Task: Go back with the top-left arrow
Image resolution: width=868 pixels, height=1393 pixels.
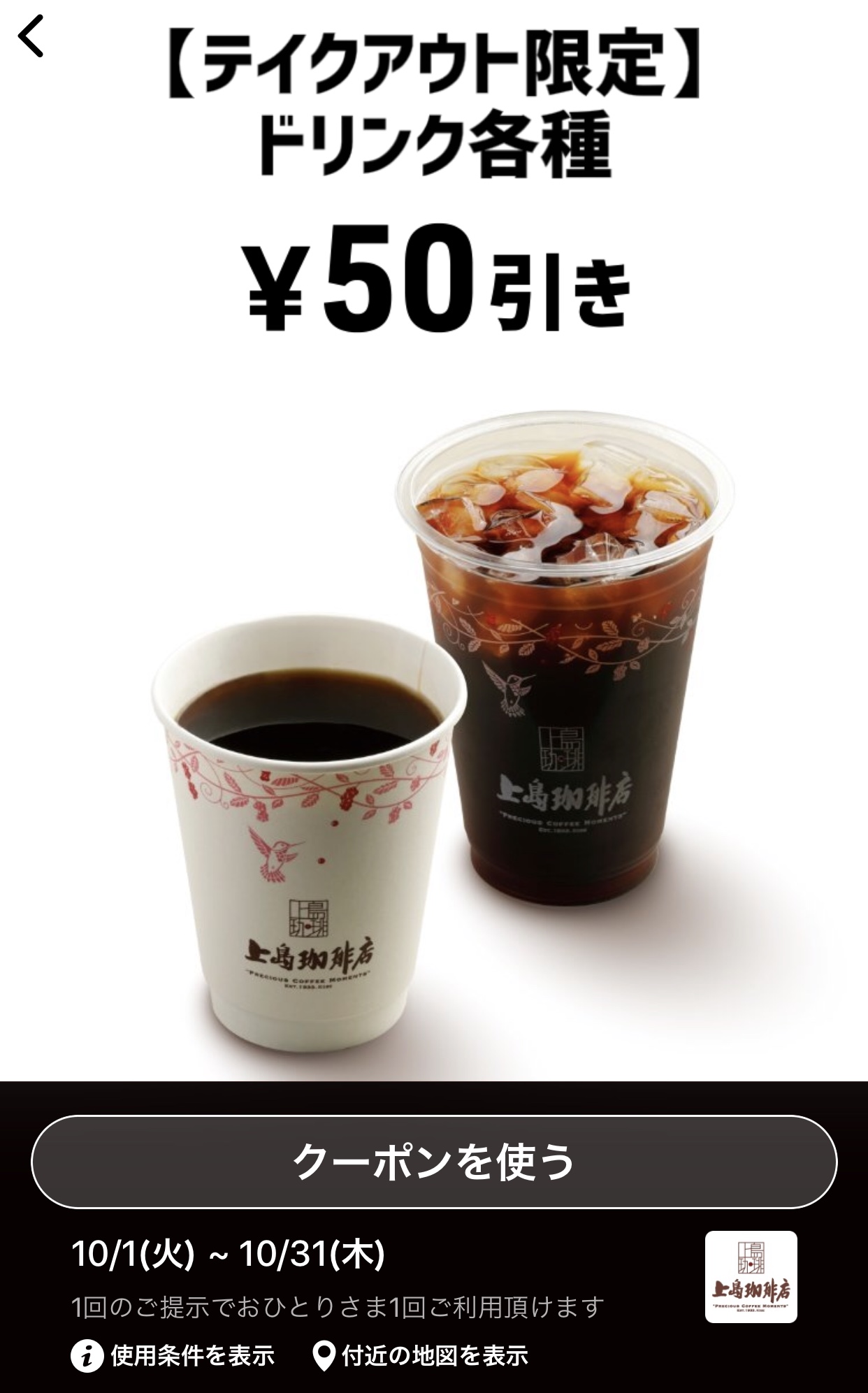Action: pos(31,36)
